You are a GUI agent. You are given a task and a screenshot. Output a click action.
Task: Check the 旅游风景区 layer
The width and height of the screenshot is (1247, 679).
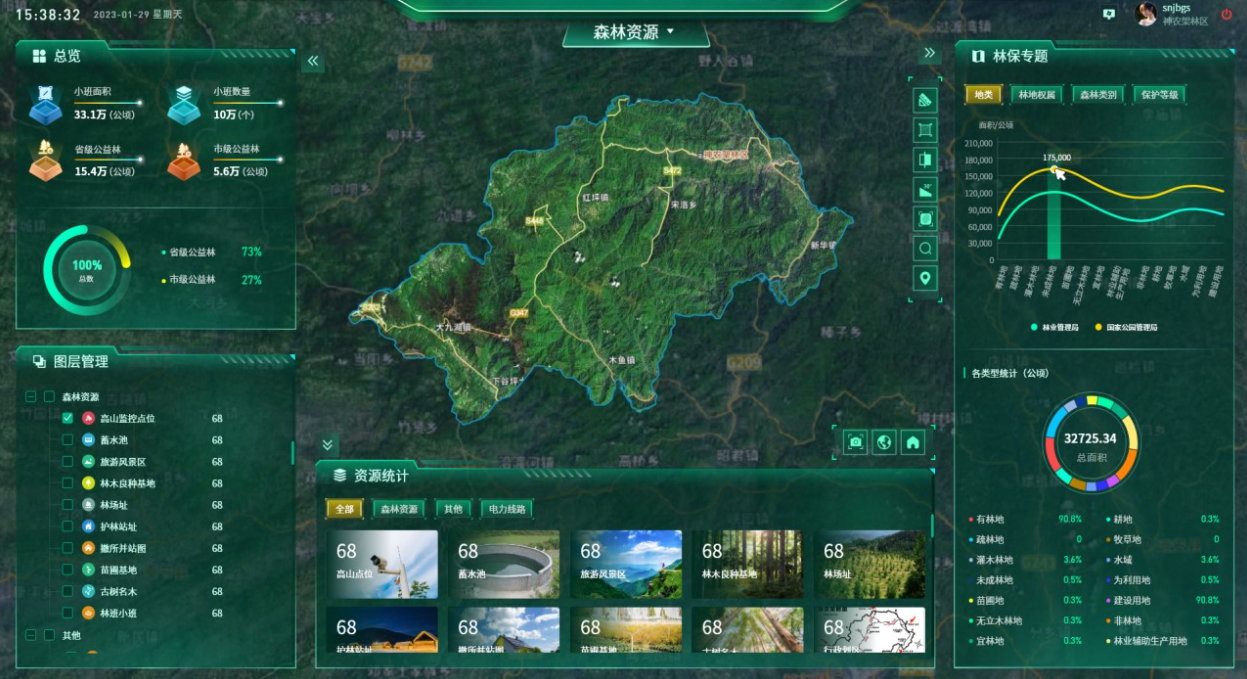[x=68, y=462]
